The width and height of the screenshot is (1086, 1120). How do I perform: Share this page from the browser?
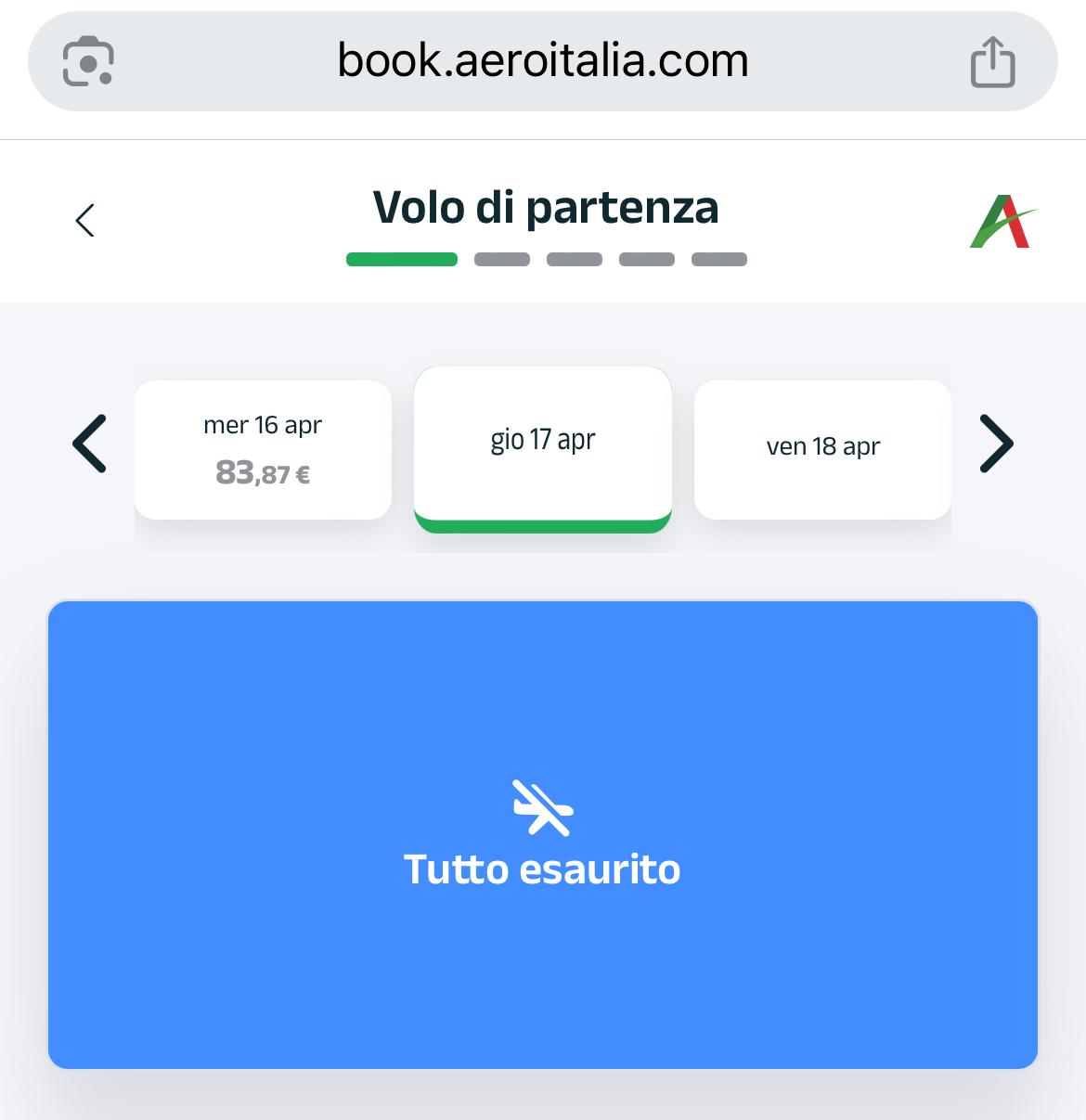(x=992, y=62)
